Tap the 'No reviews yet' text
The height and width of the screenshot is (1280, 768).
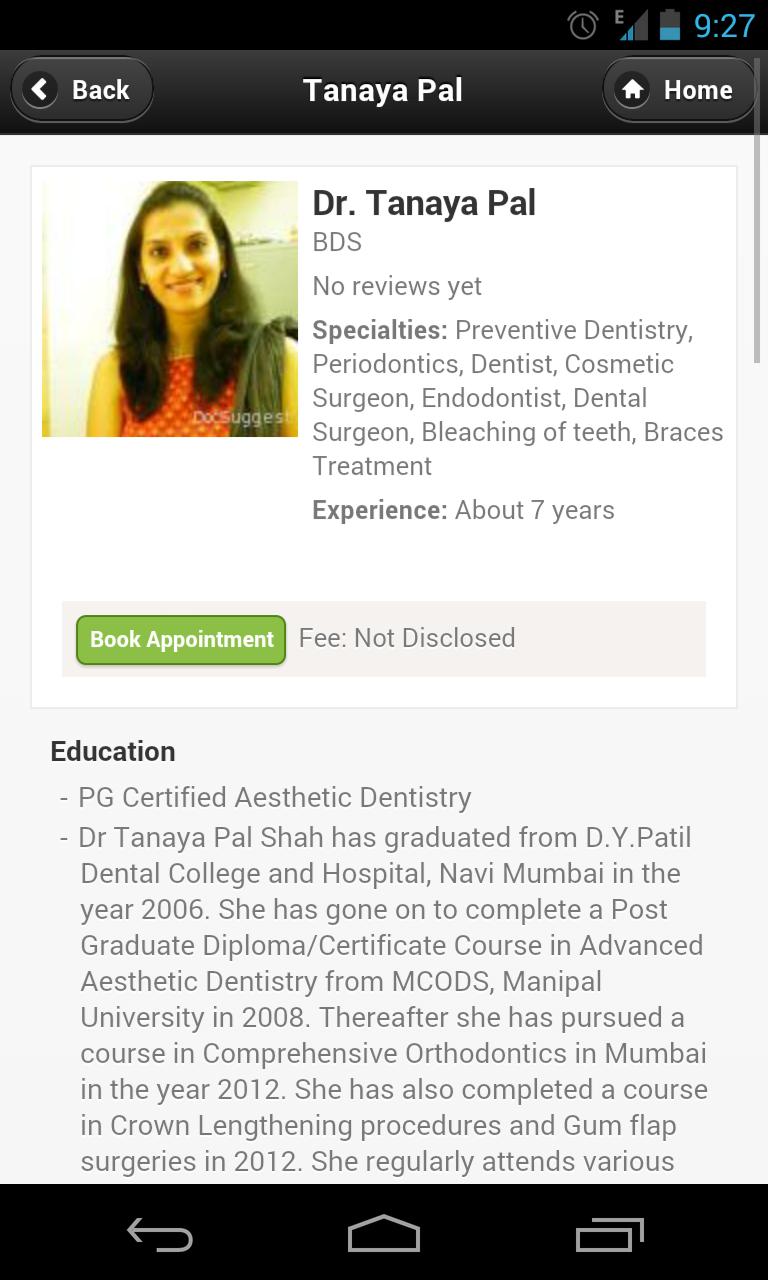pos(396,286)
